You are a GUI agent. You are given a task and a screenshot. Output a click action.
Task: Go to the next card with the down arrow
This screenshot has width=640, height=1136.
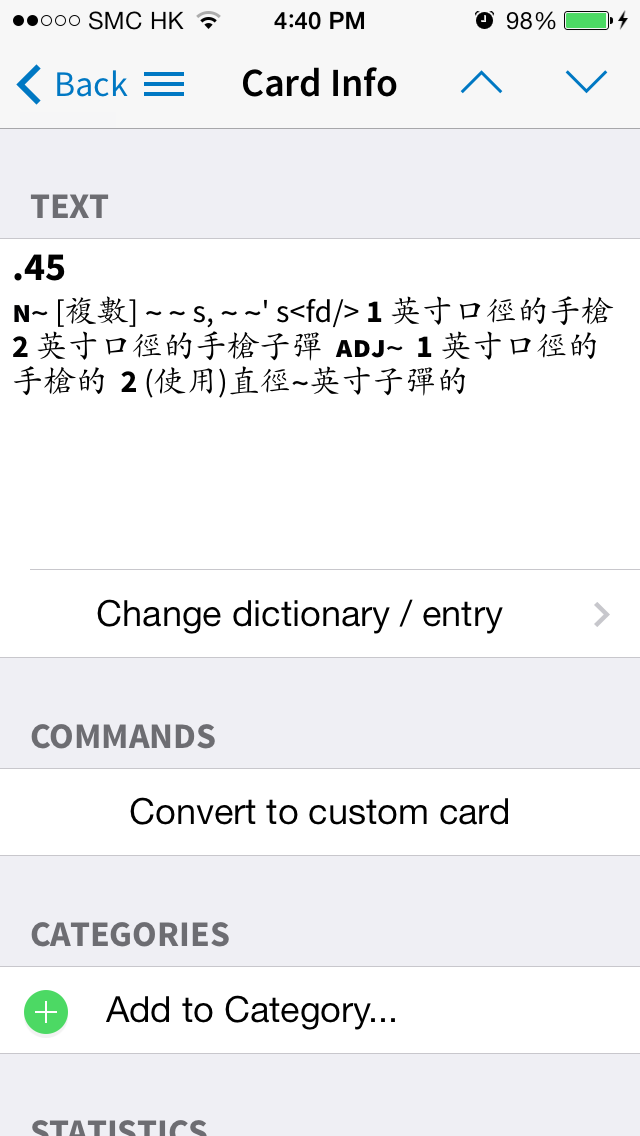tap(586, 83)
